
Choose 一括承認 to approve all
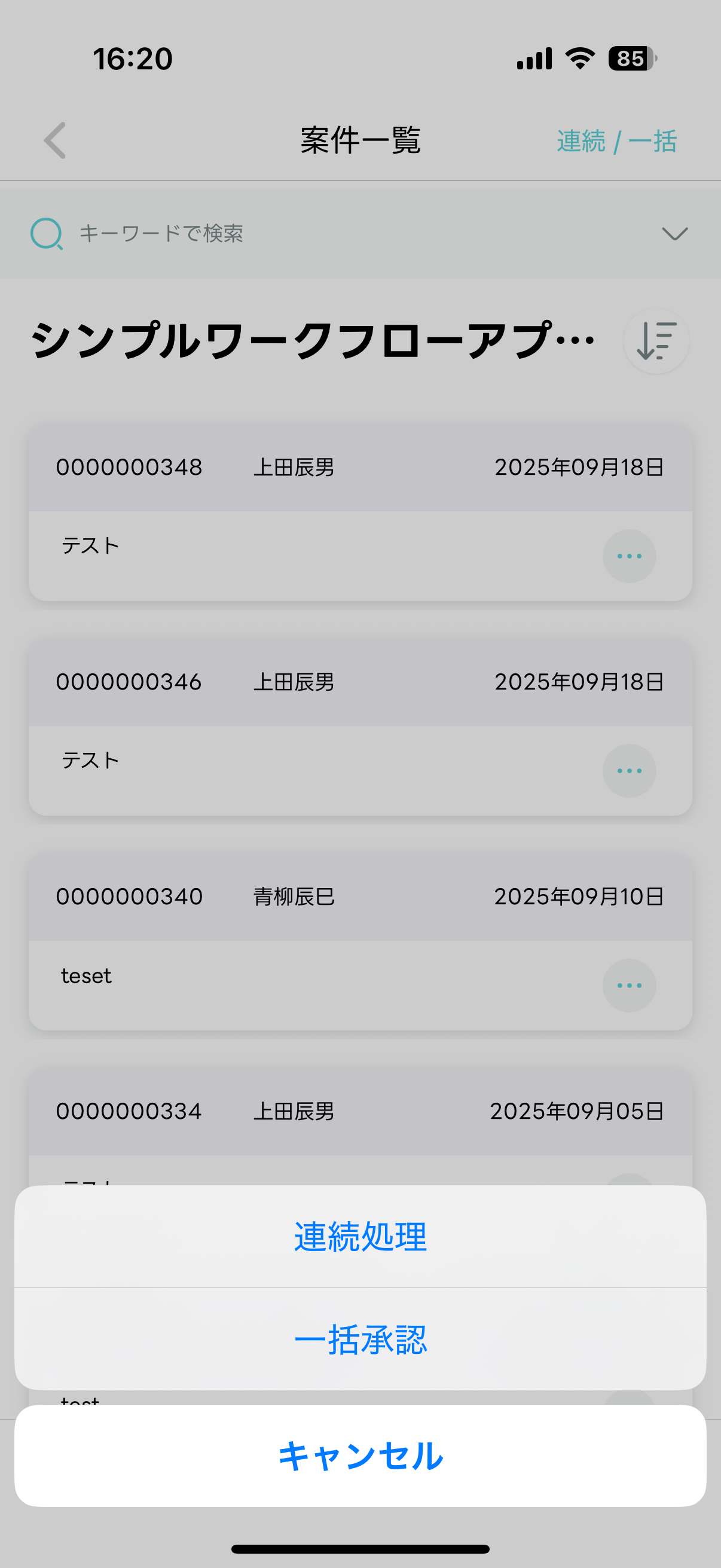click(x=360, y=1339)
